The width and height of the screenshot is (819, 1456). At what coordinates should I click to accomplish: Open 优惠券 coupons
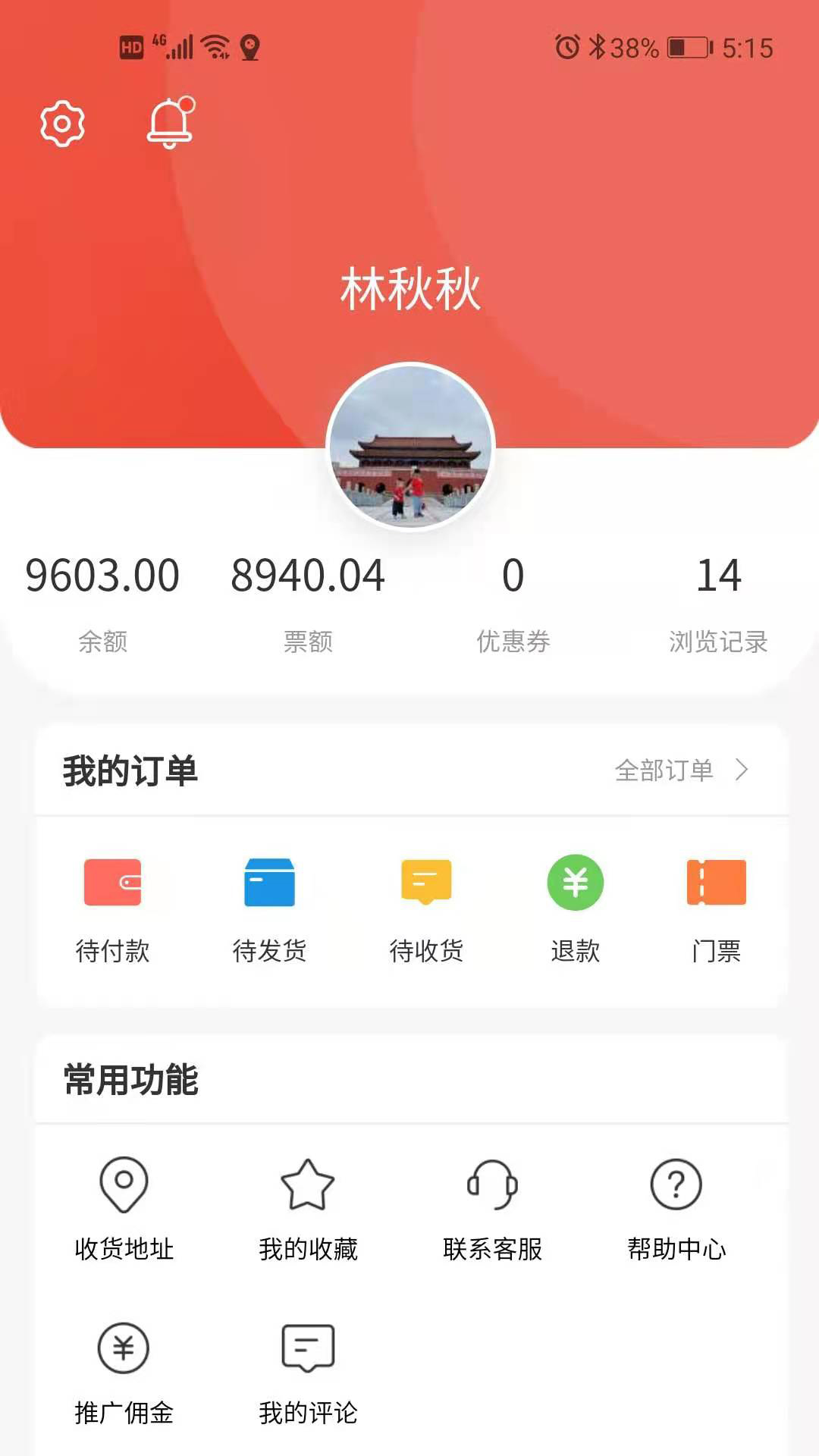point(513,601)
